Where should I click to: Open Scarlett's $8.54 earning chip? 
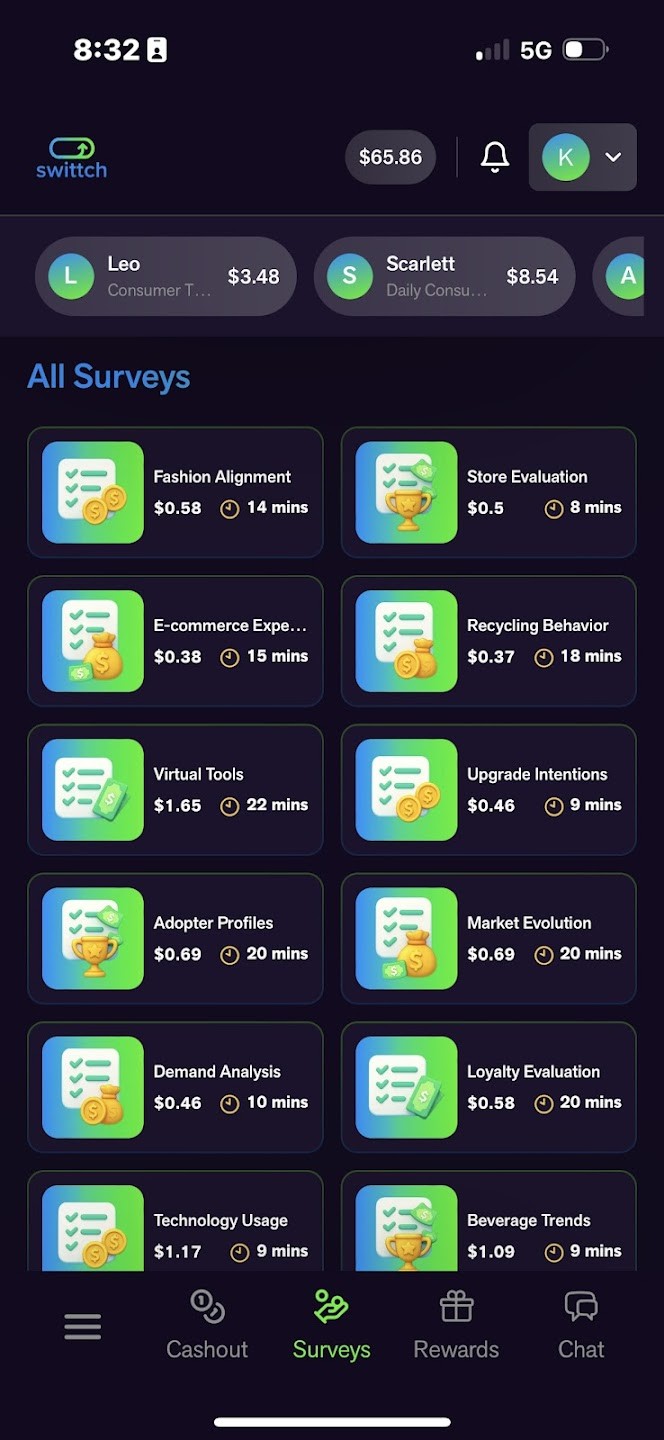coord(445,276)
